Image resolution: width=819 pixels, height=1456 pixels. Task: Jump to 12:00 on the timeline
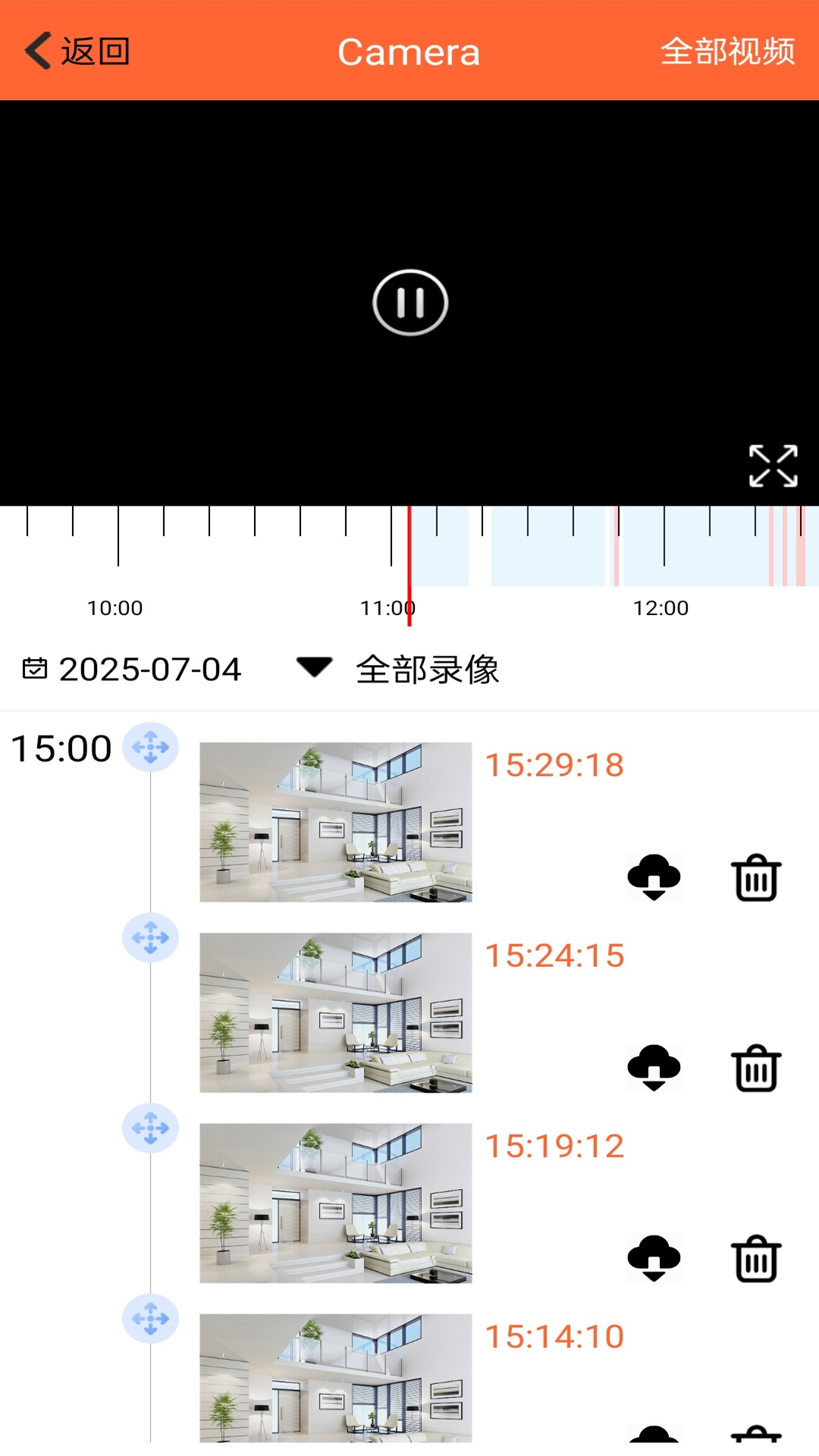coord(661,607)
